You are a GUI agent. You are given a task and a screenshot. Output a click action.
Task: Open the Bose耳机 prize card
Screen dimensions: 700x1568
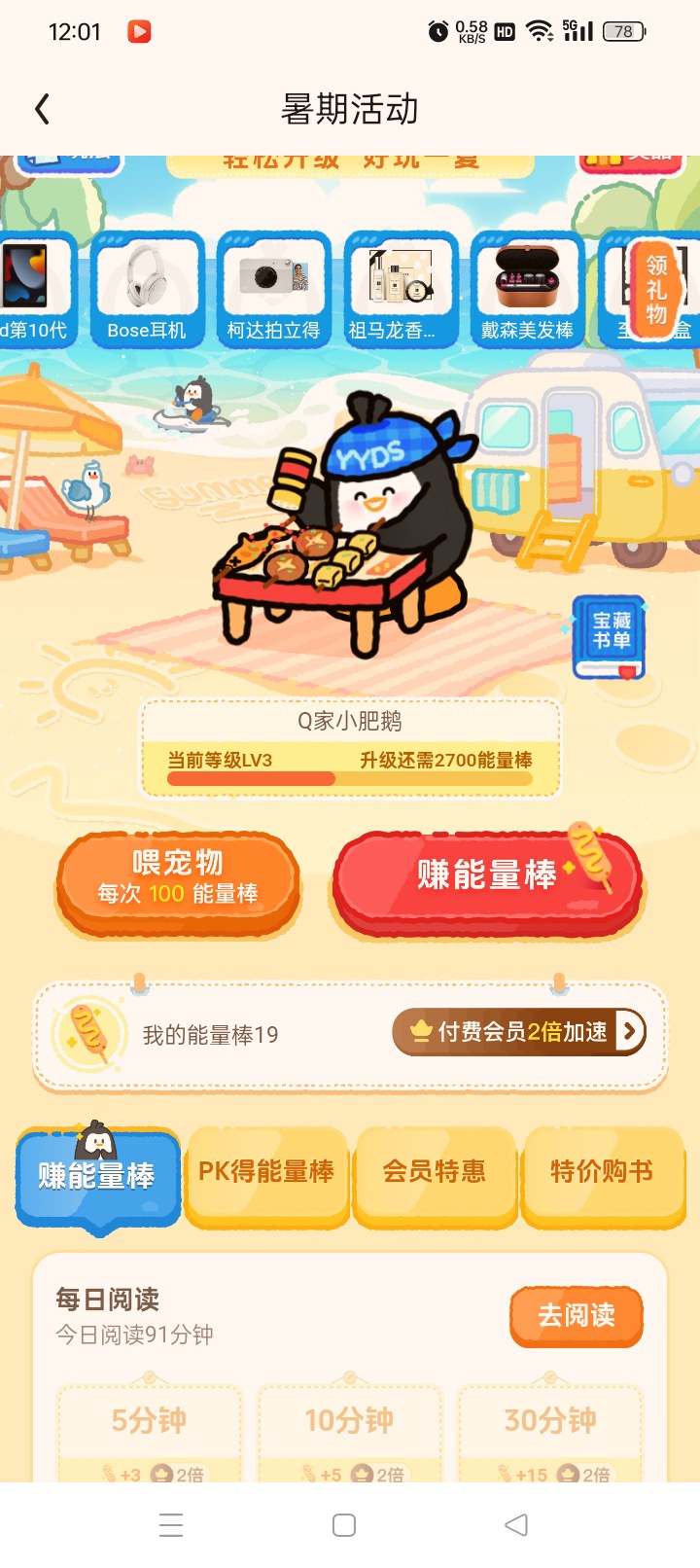click(147, 289)
